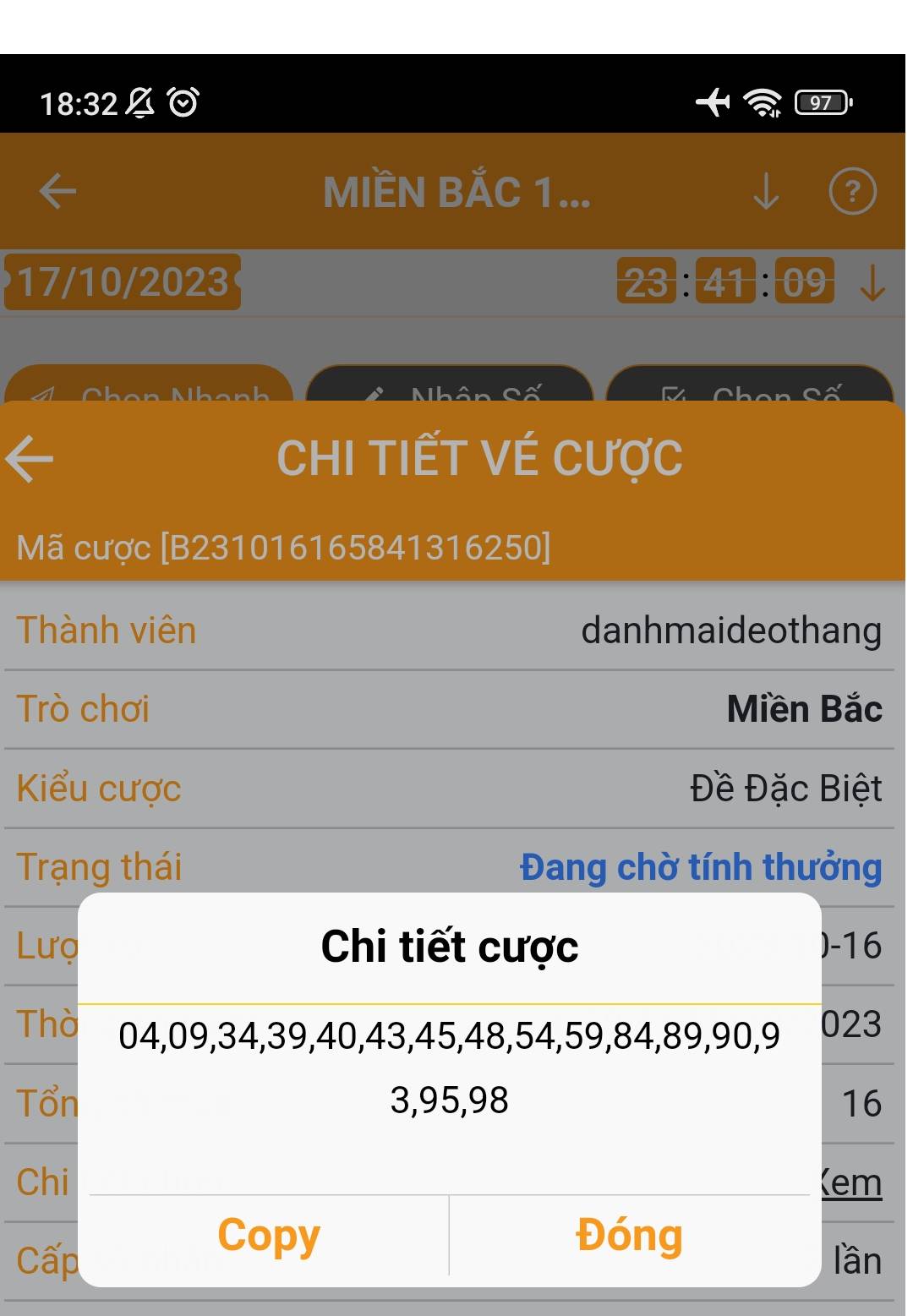Tap the back arrow beside Miền Bắc title
This screenshot has width=913, height=1316.
pos(58,191)
